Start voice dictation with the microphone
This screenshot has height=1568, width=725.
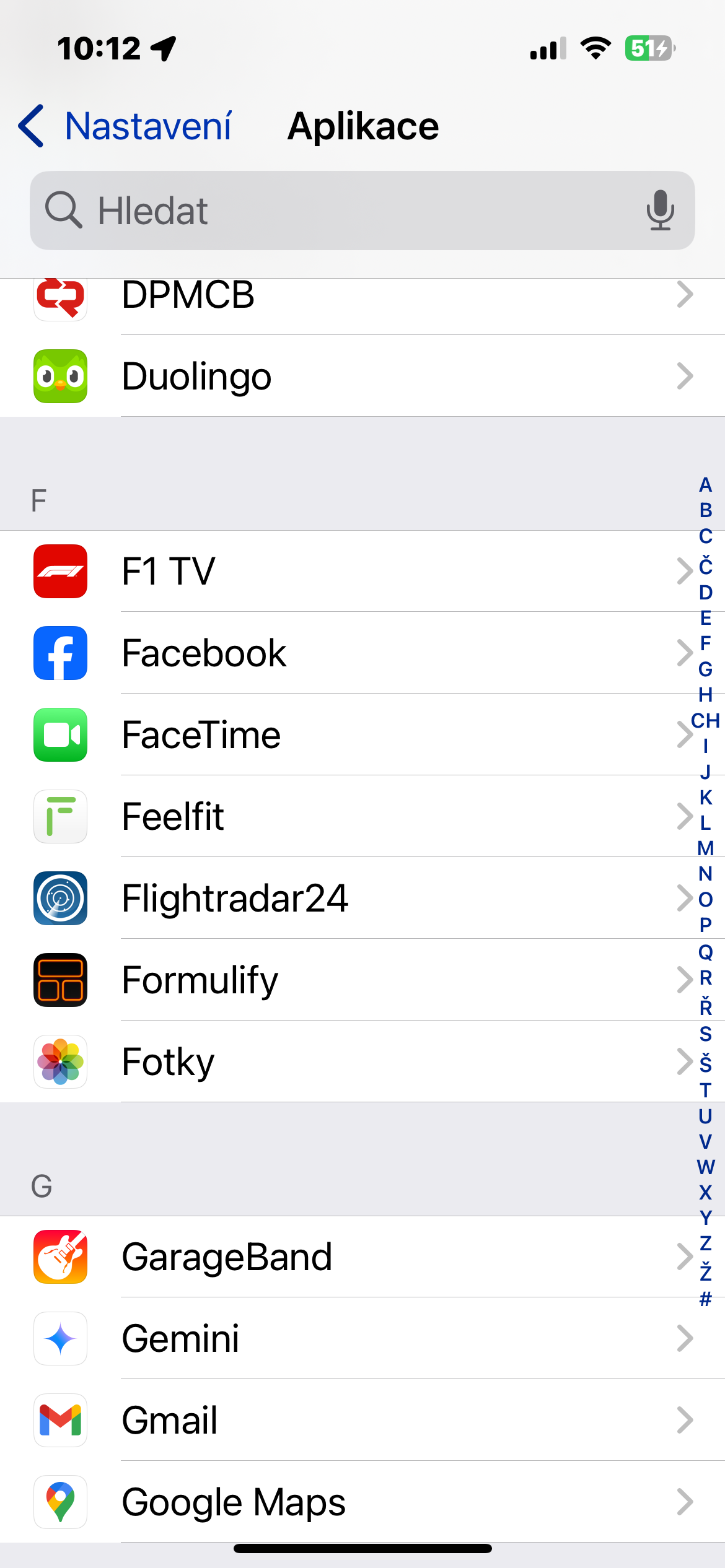[660, 211]
